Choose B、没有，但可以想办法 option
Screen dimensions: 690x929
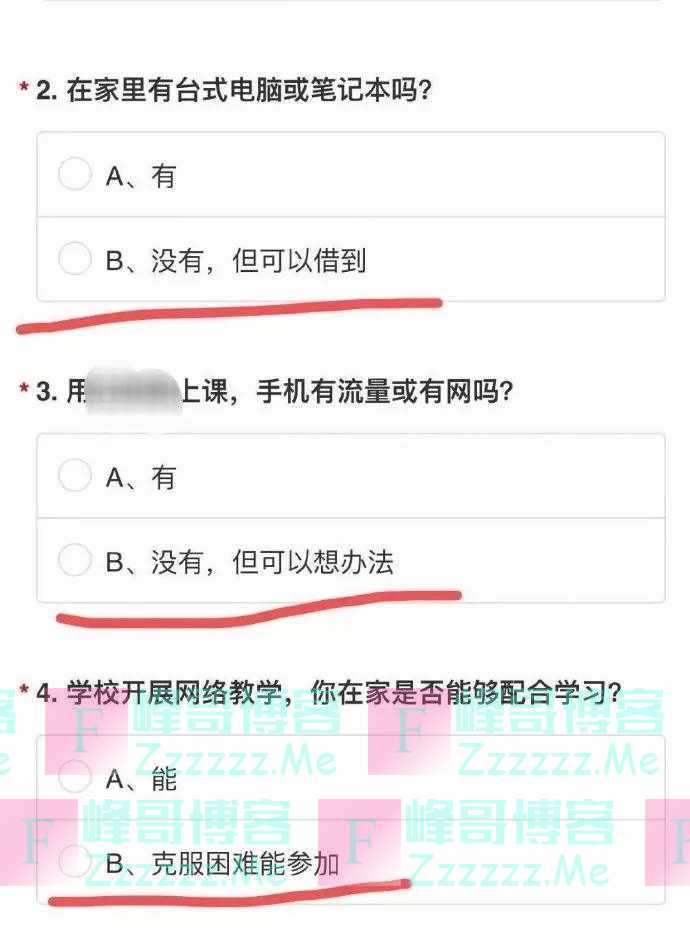click(75, 561)
